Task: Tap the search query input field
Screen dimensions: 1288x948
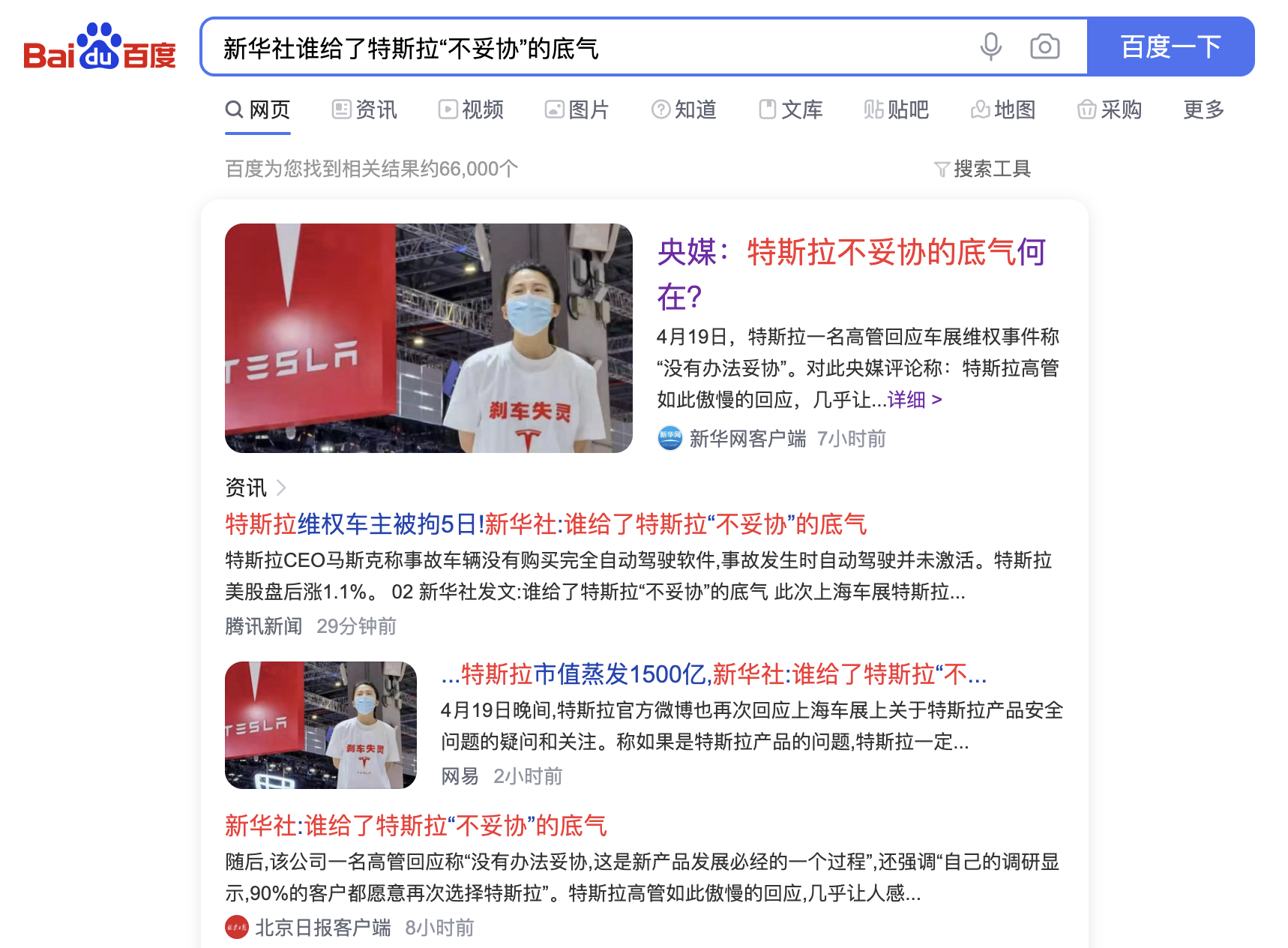Action: point(585,48)
